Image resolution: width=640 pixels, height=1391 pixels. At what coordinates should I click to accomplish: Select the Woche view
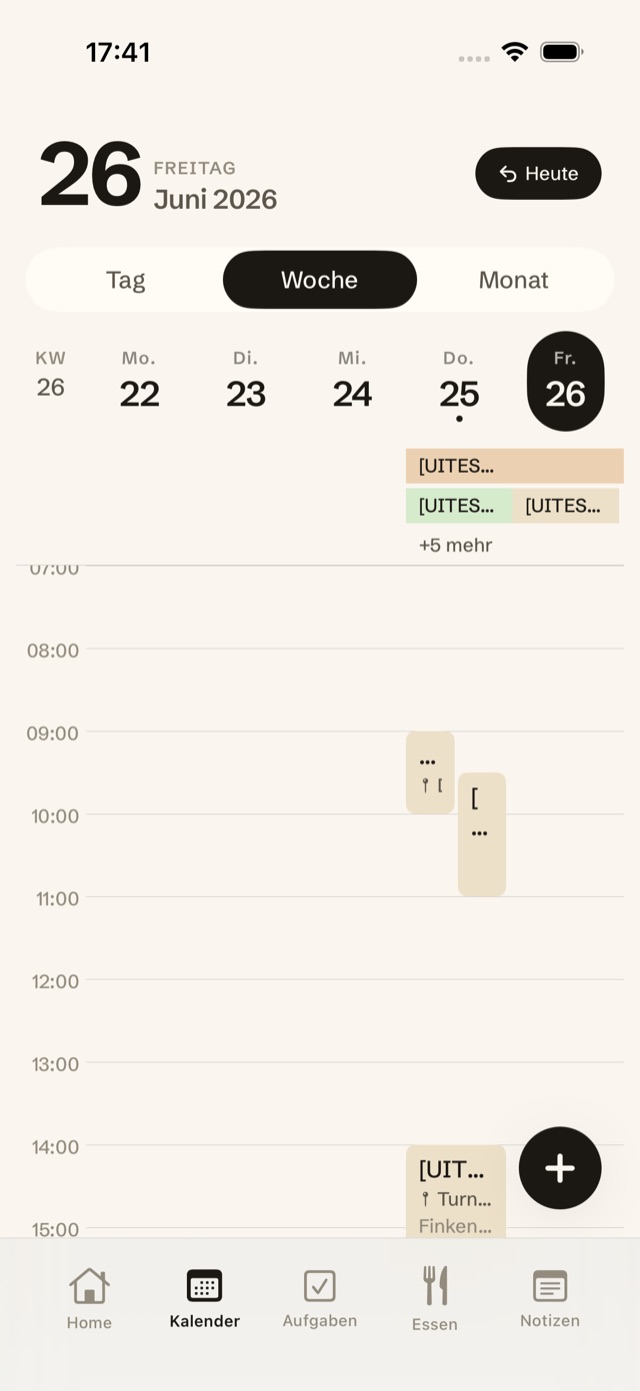tap(320, 280)
